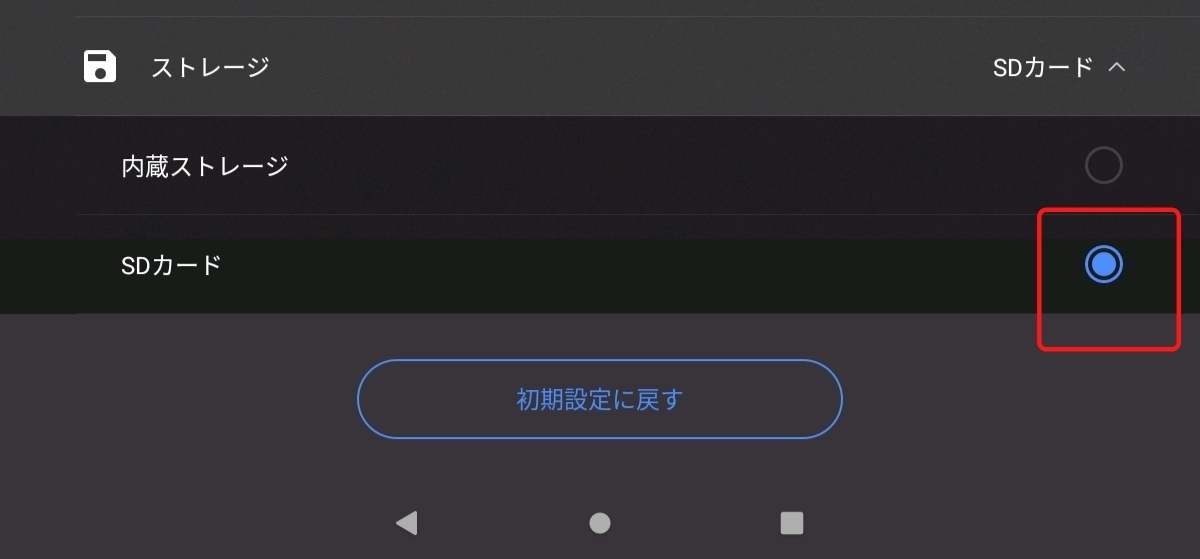
Task: Tap 初期設定に戻す reset button
Action: pyautogui.click(x=599, y=400)
